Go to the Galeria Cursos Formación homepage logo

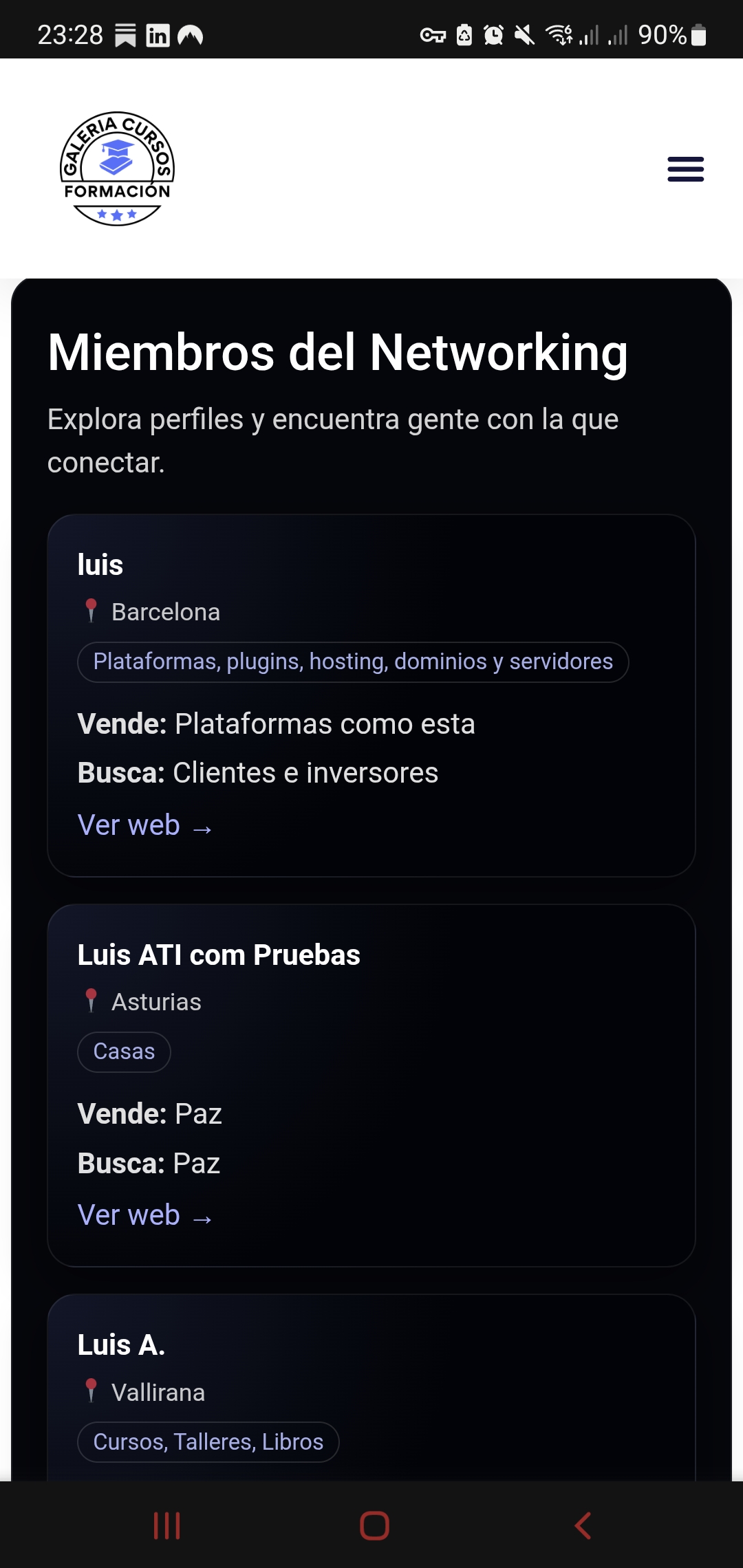(117, 168)
